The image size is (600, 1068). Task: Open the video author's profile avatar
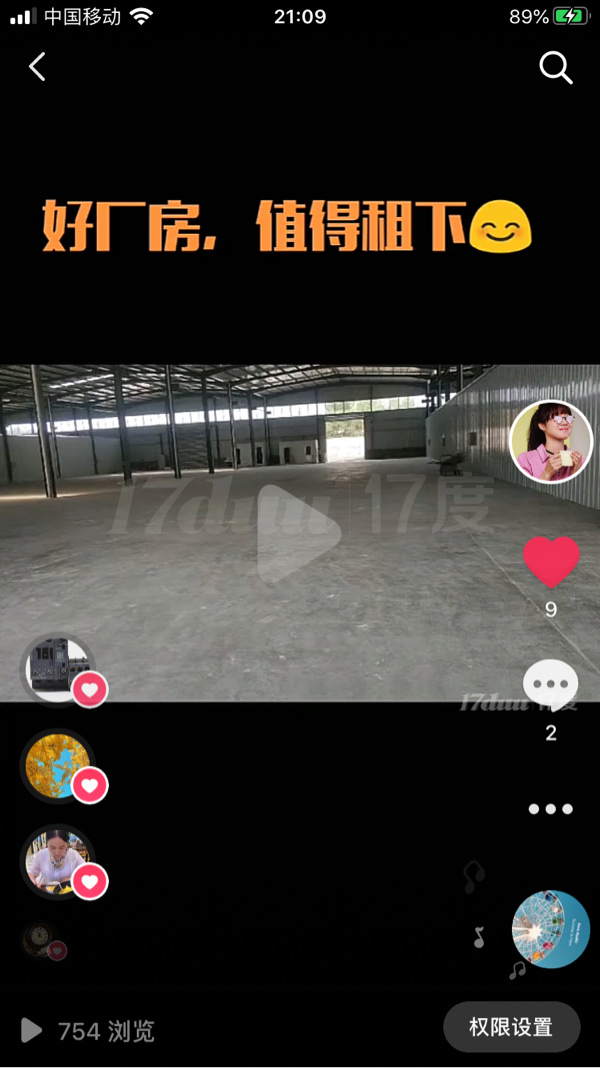551,442
